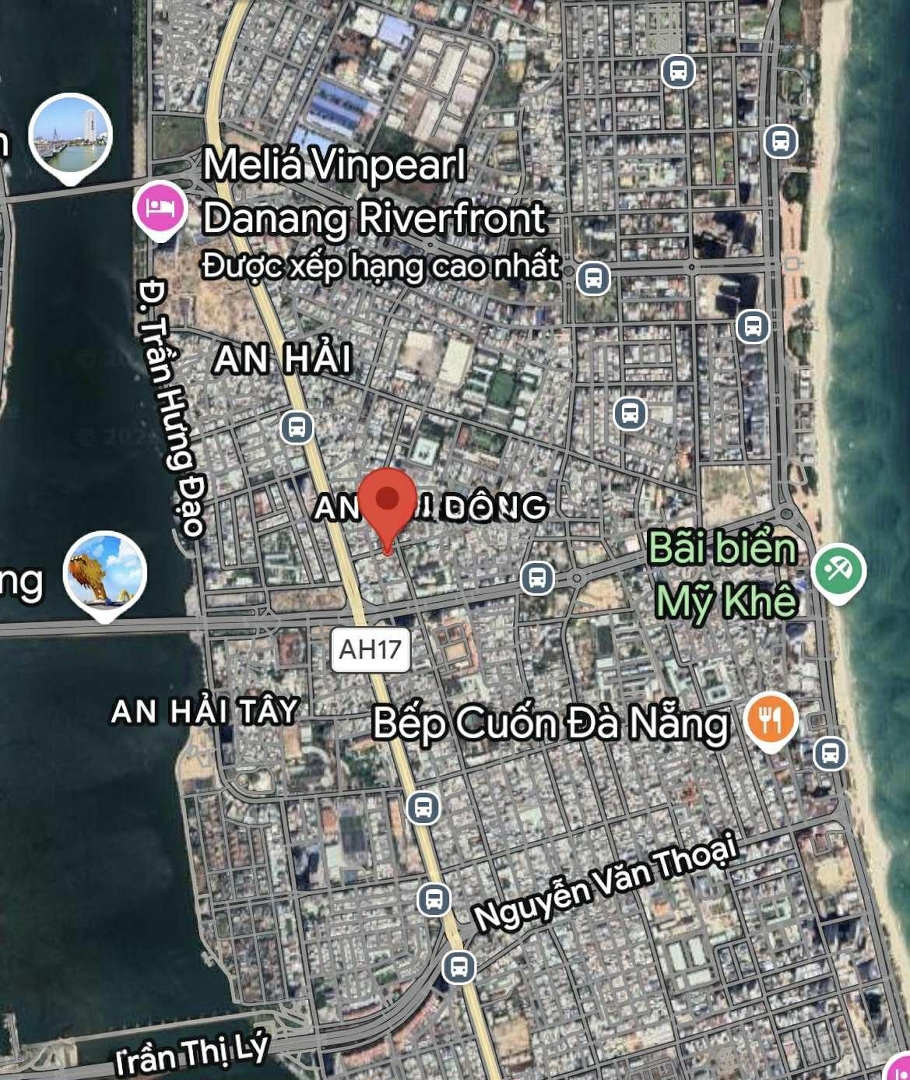Tap the Bãi biển Mỹ Khê beach marker
This screenshot has width=910, height=1080.
[x=838, y=572]
